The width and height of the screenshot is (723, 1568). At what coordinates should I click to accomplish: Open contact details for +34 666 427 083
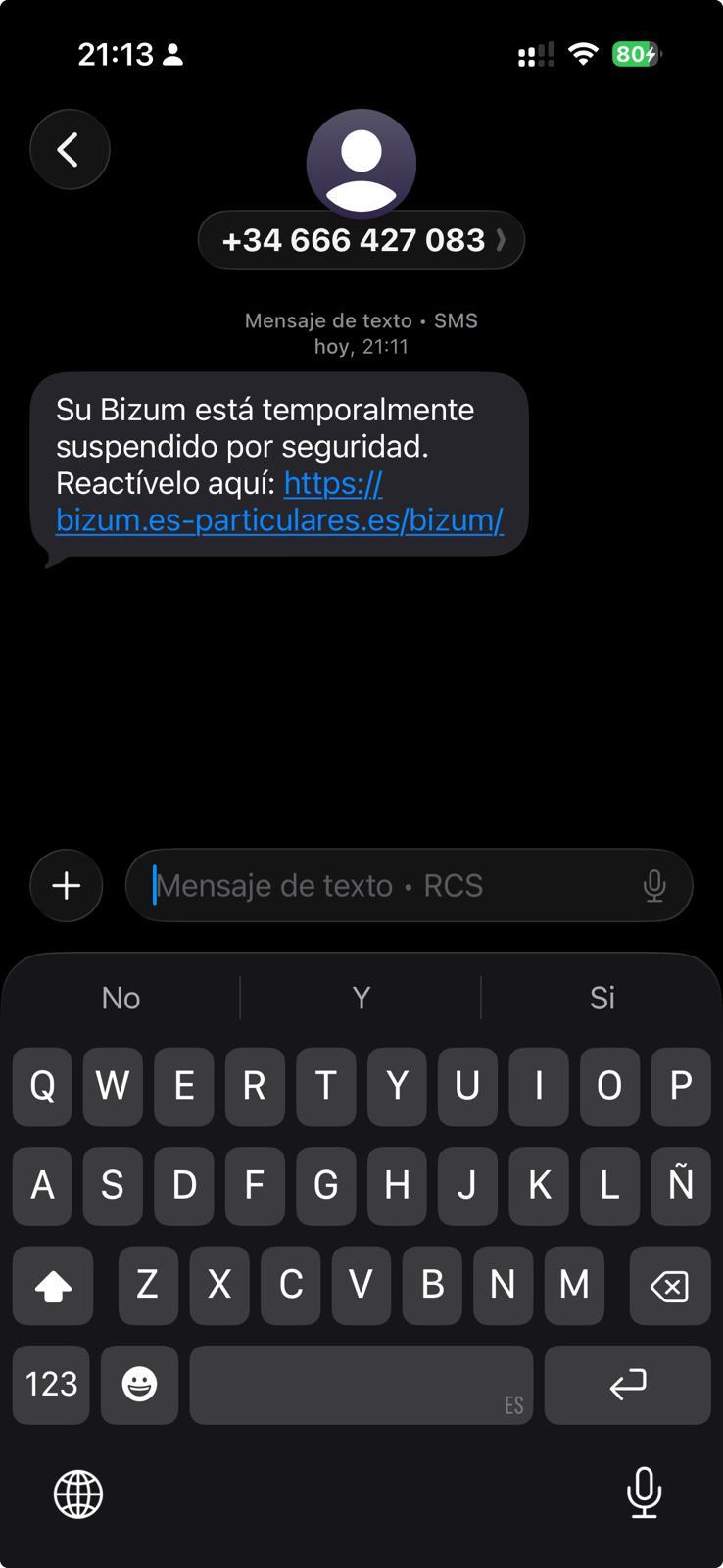(361, 240)
